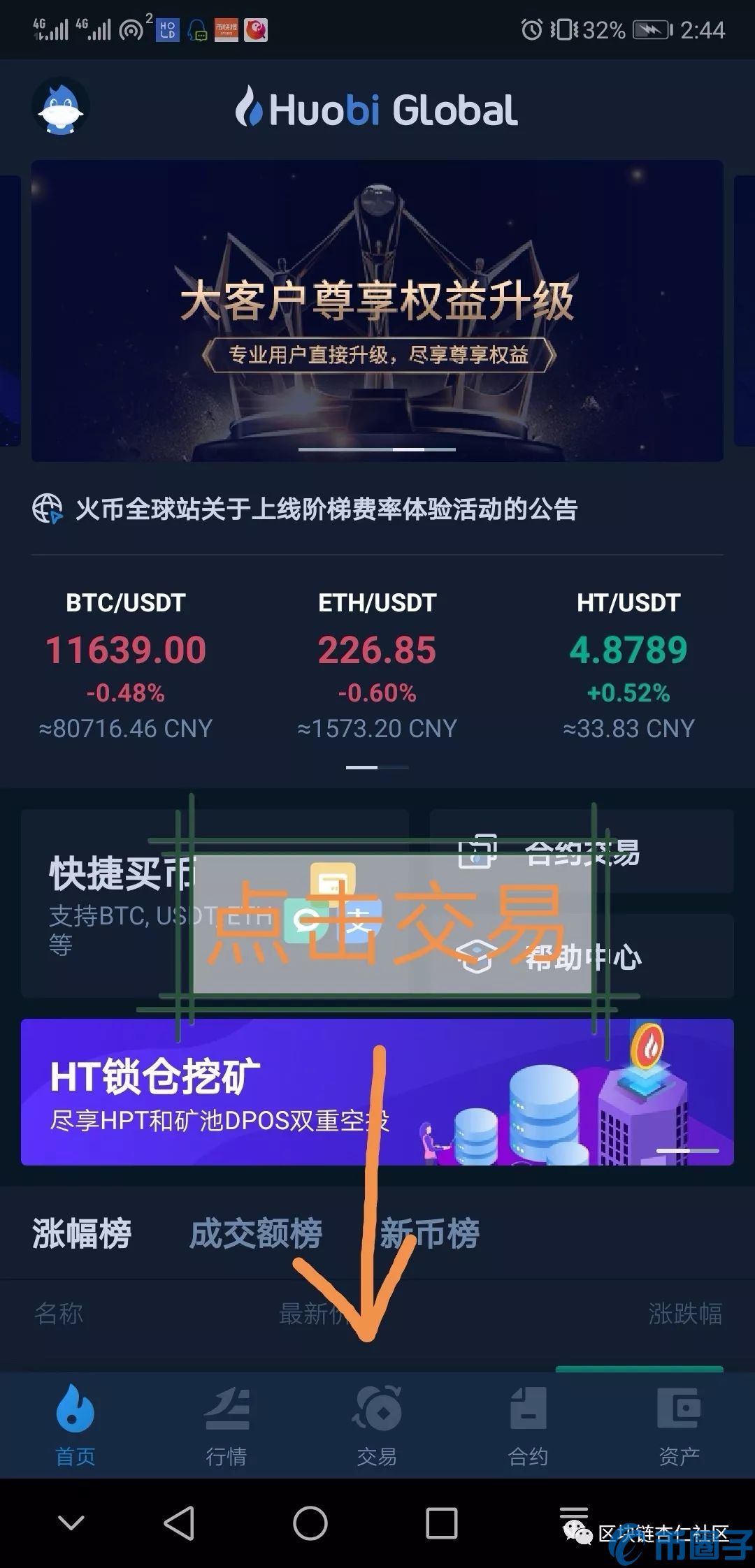
Task: Tap the system home button
Action: (x=310, y=1523)
